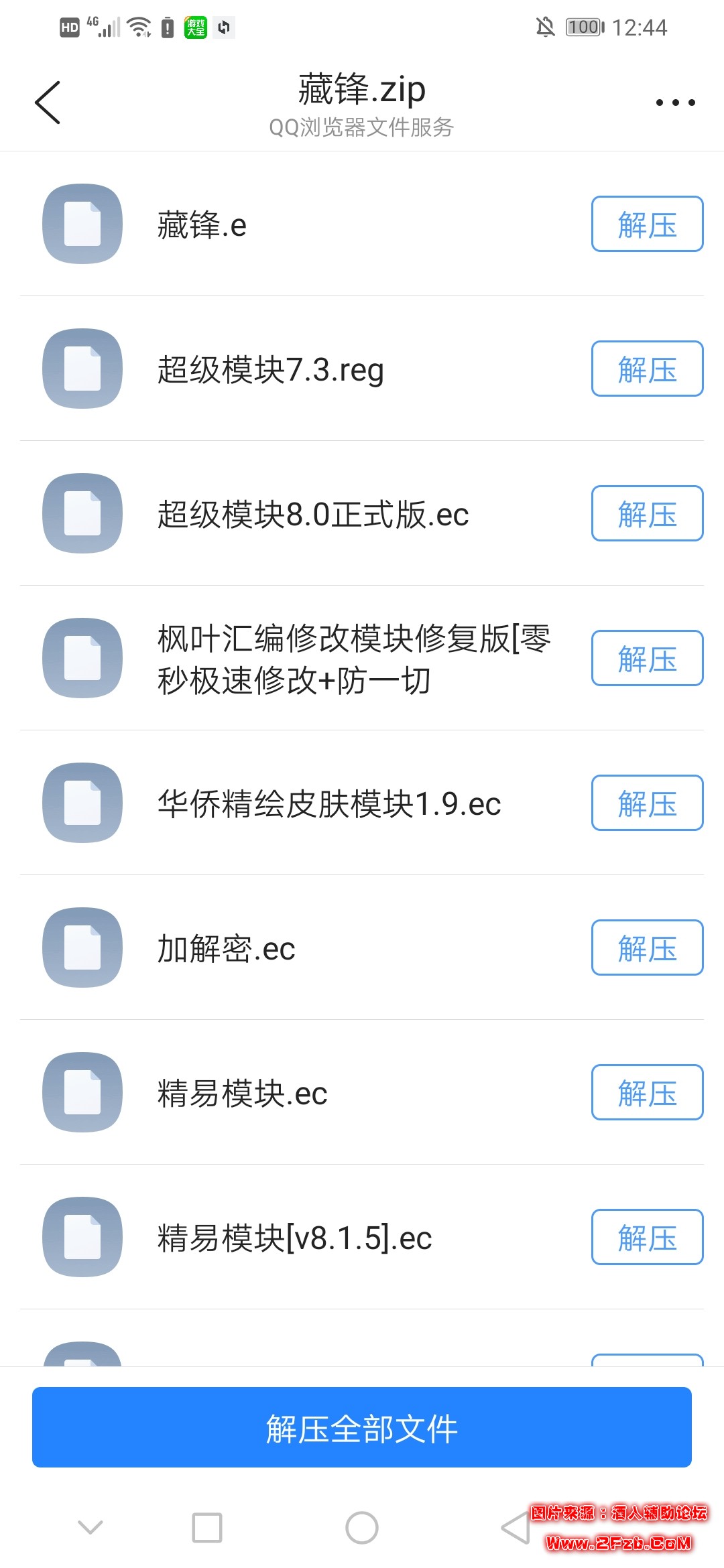Tap the 藏锋.e file icon
724x1568 pixels.
point(82,224)
